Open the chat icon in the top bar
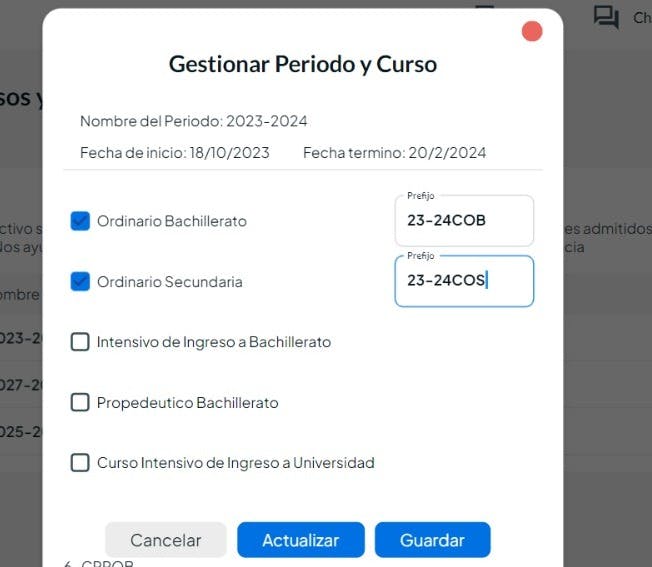 [x=606, y=17]
